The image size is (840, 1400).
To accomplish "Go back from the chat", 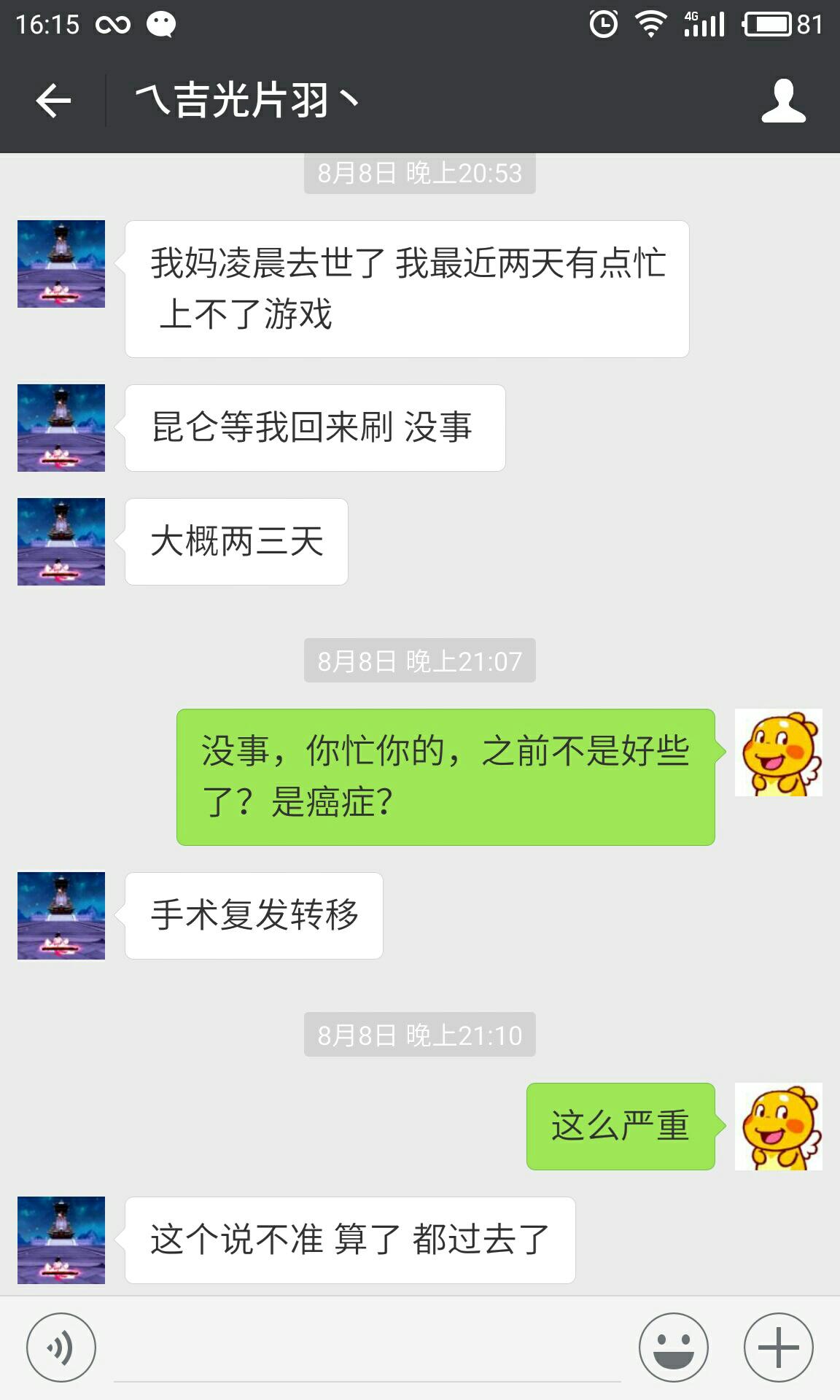I will click(x=53, y=101).
